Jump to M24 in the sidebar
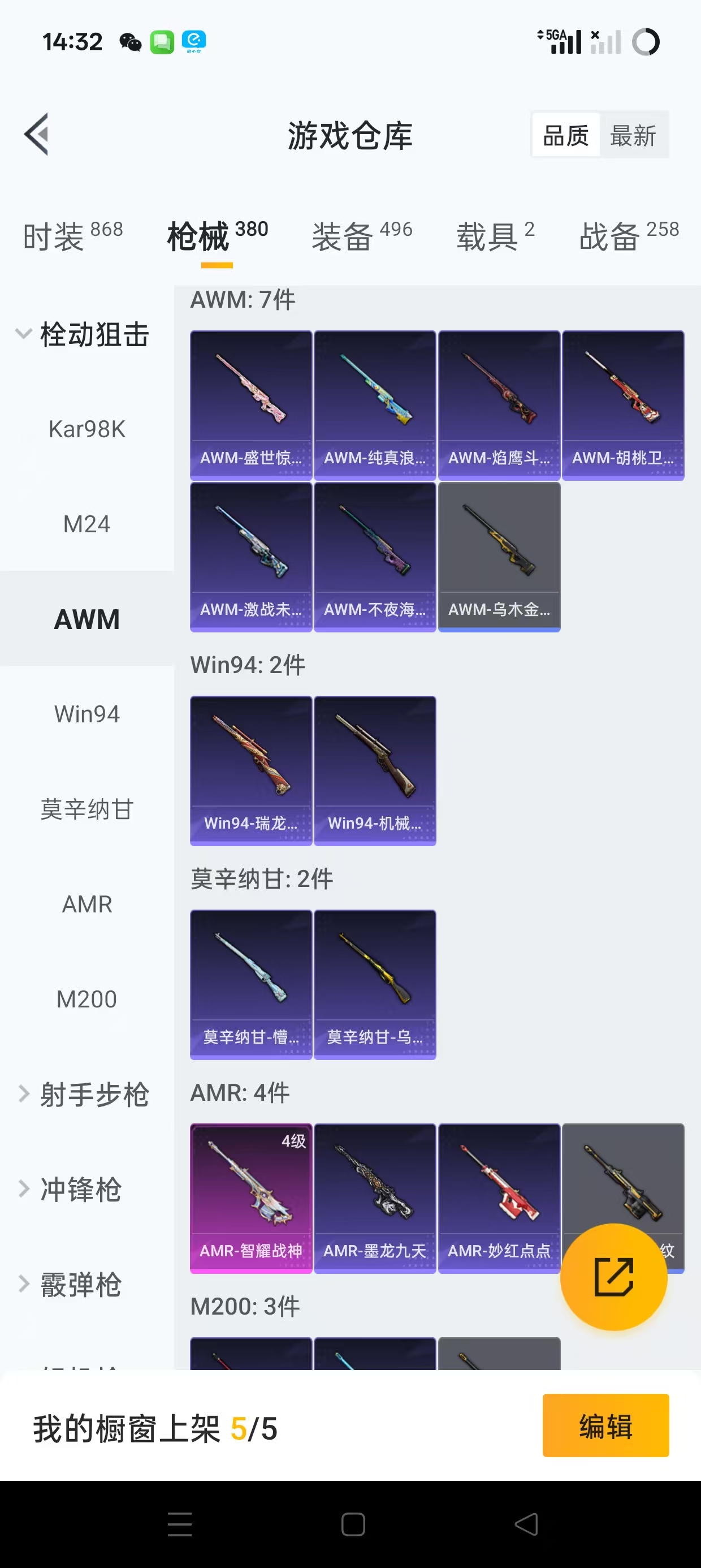The width and height of the screenshot is (701, 1568). pos(87,524)
